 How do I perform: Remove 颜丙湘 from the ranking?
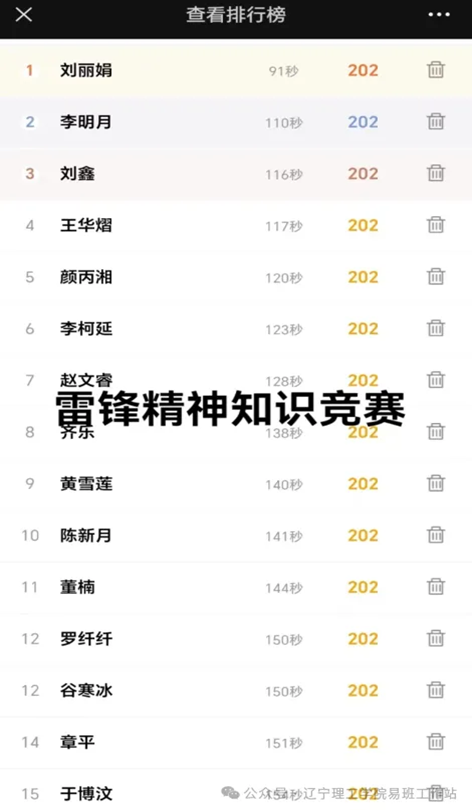tap(436, 276)
